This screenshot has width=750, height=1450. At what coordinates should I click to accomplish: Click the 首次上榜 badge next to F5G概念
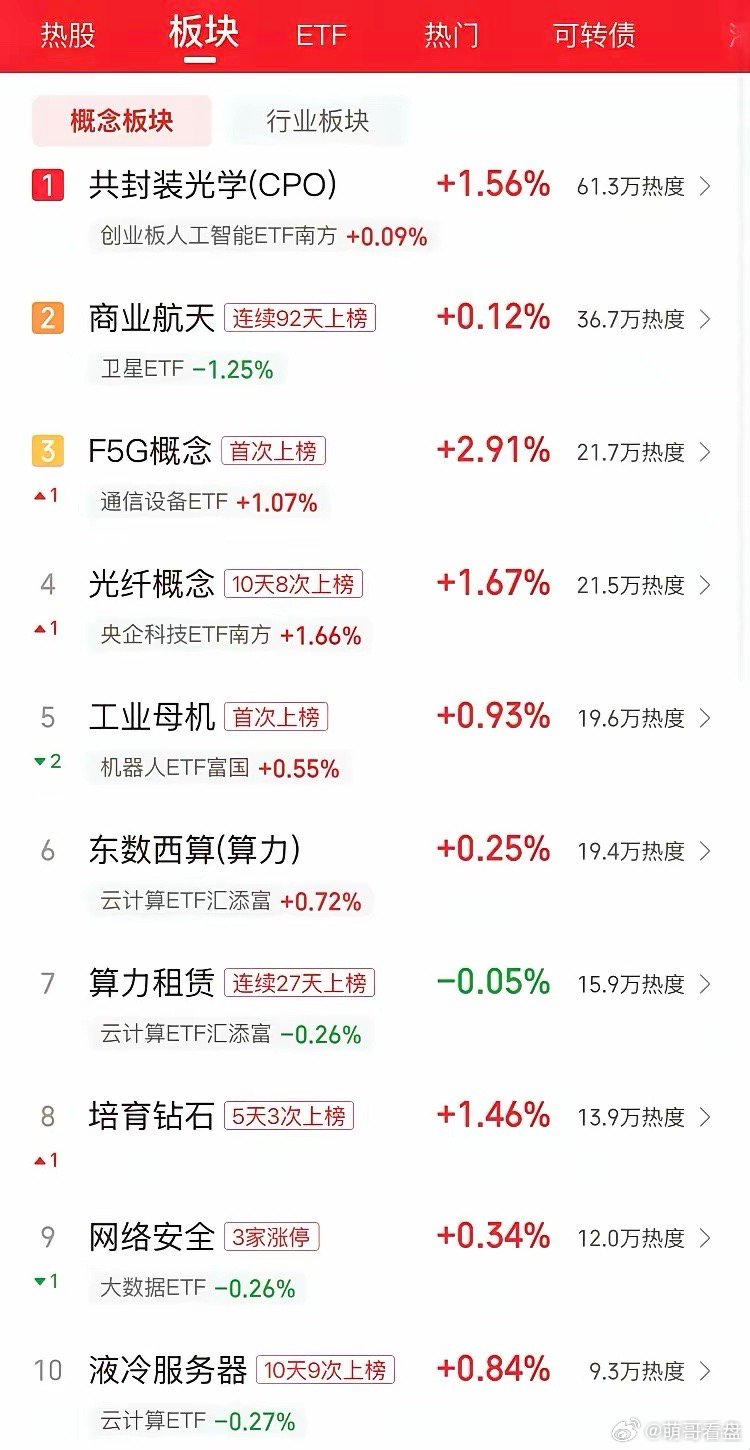pyautogui.click(x=274, y=451)
